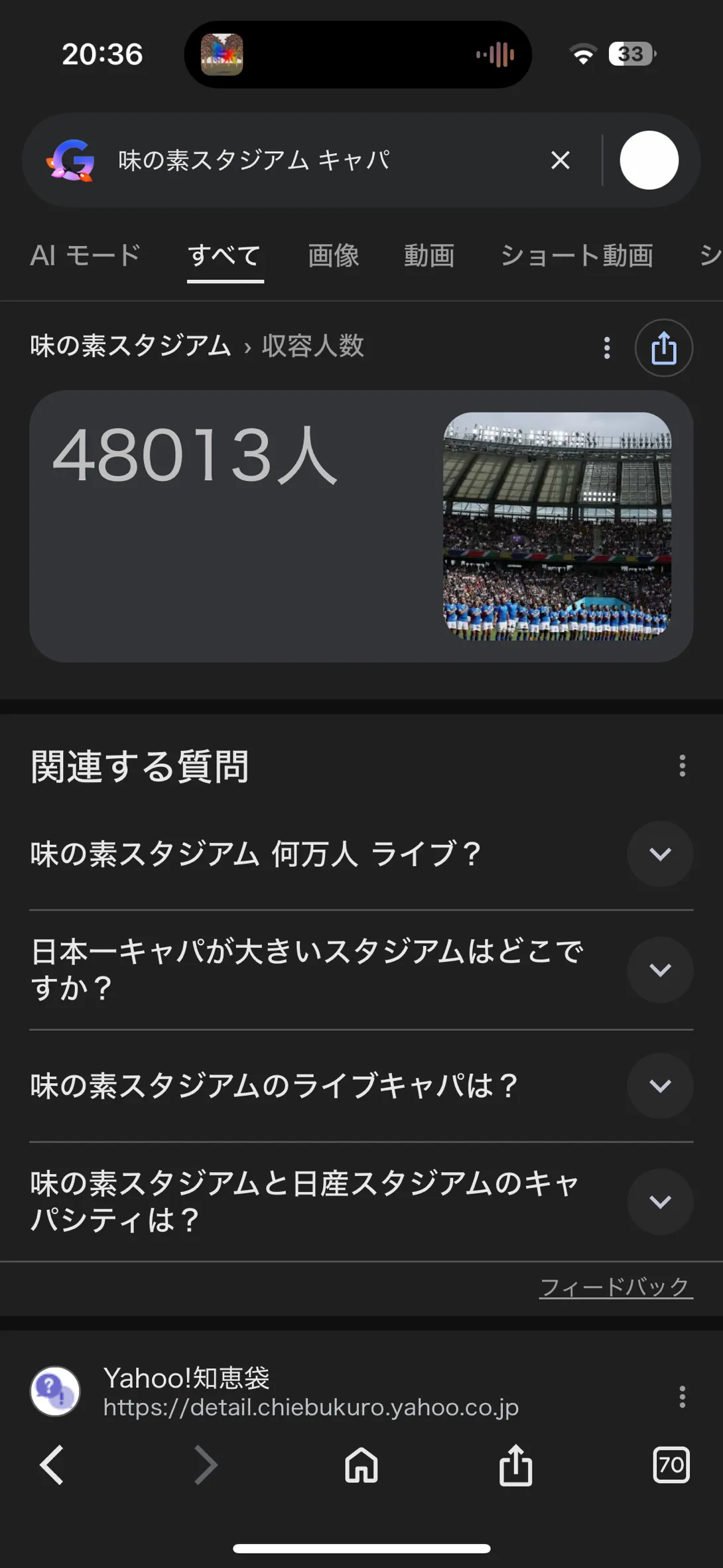Clear the search query with the X
The image size is (723, 1568).
560,160
